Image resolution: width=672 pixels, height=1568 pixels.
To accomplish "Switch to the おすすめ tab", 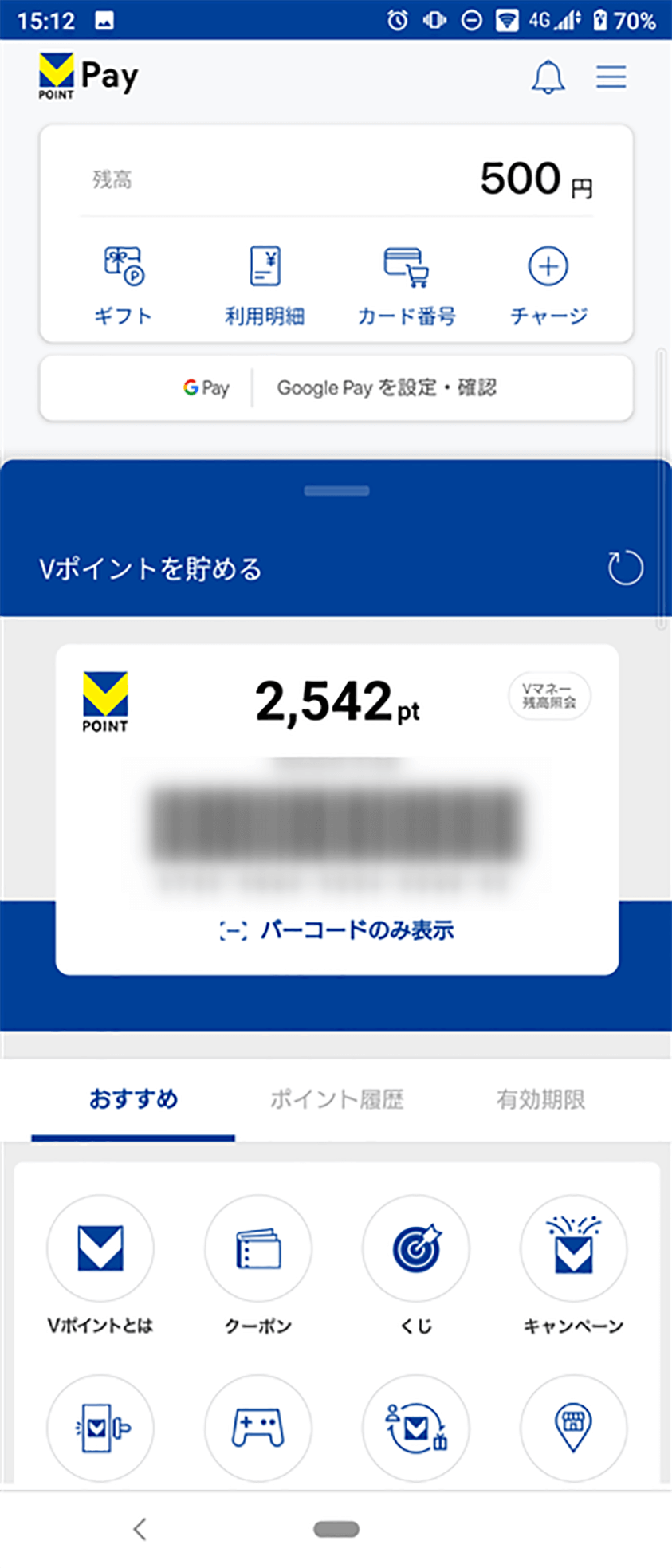I will (x=133, y=1099).
